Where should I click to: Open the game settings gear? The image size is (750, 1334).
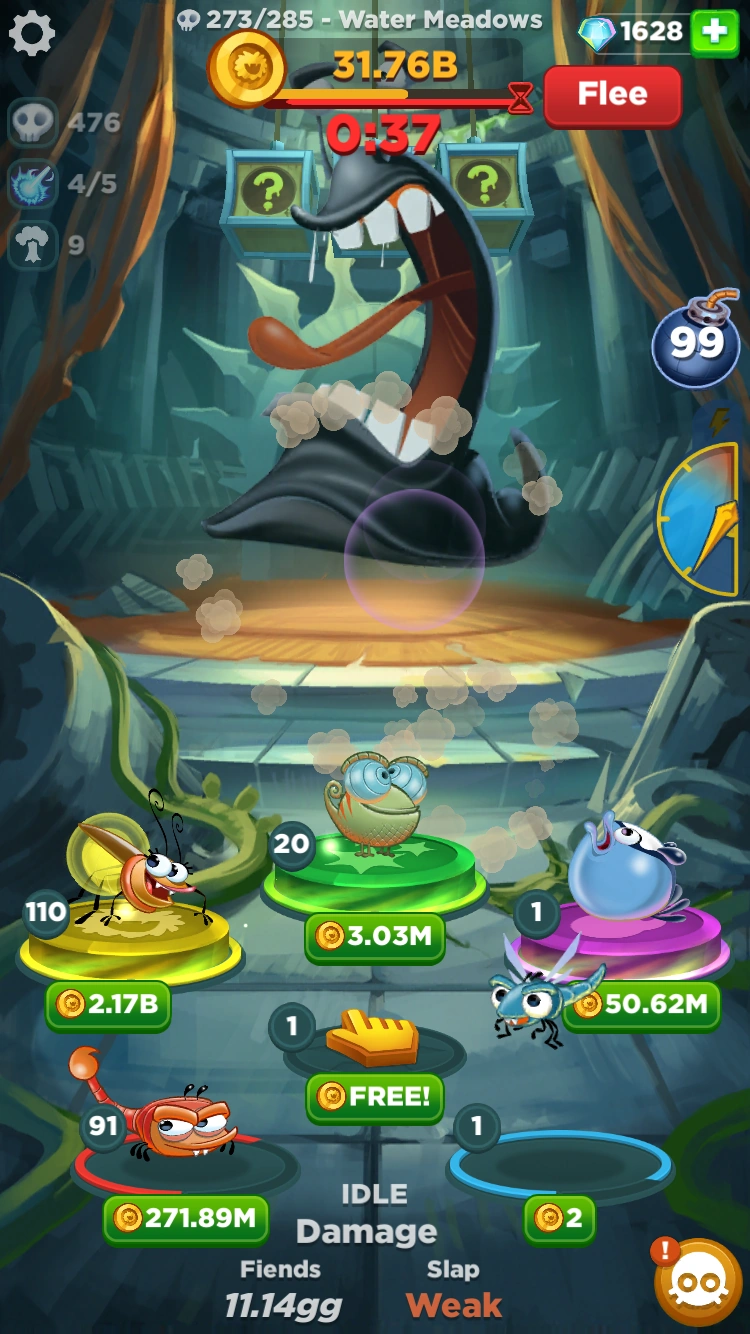coord(33,33)
